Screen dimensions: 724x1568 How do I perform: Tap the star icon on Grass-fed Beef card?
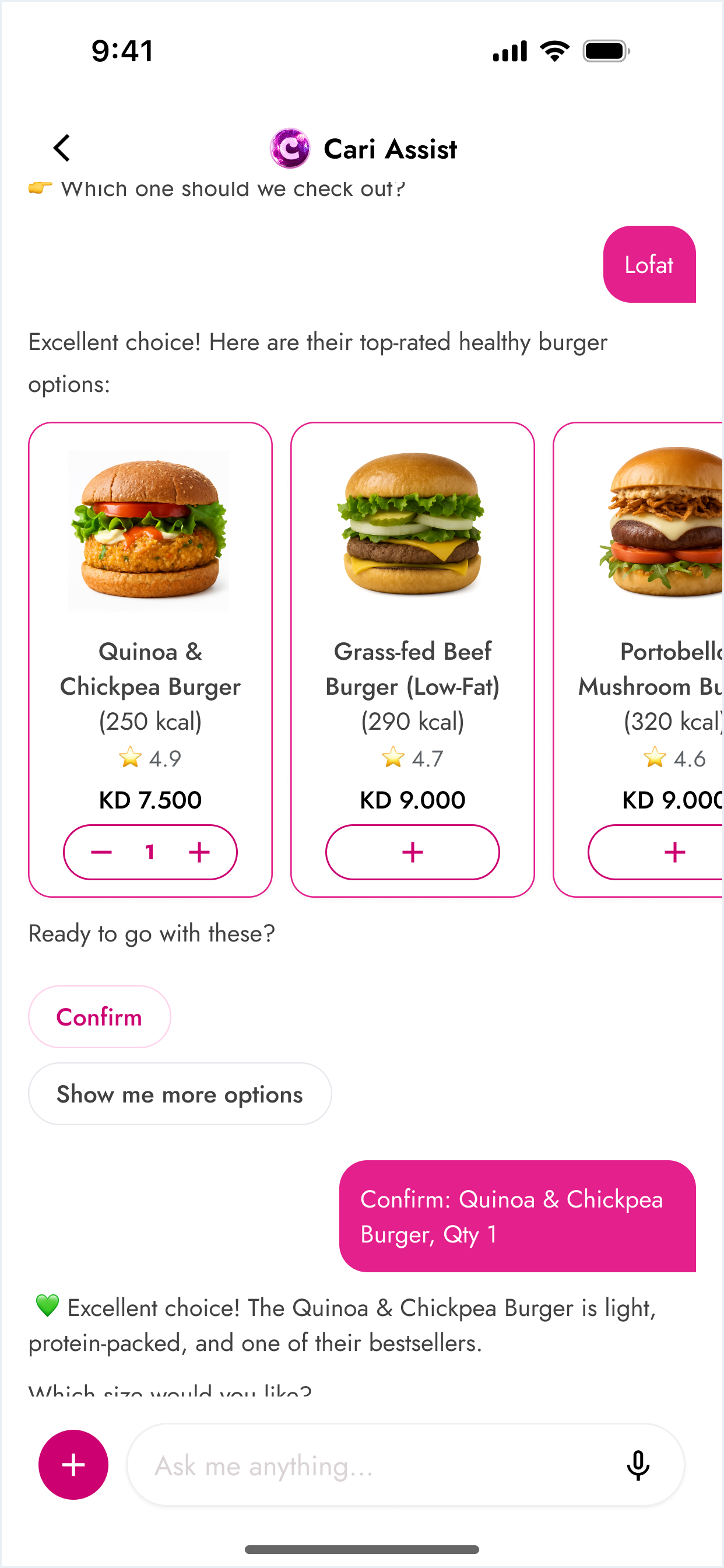[x=393, y=758]
